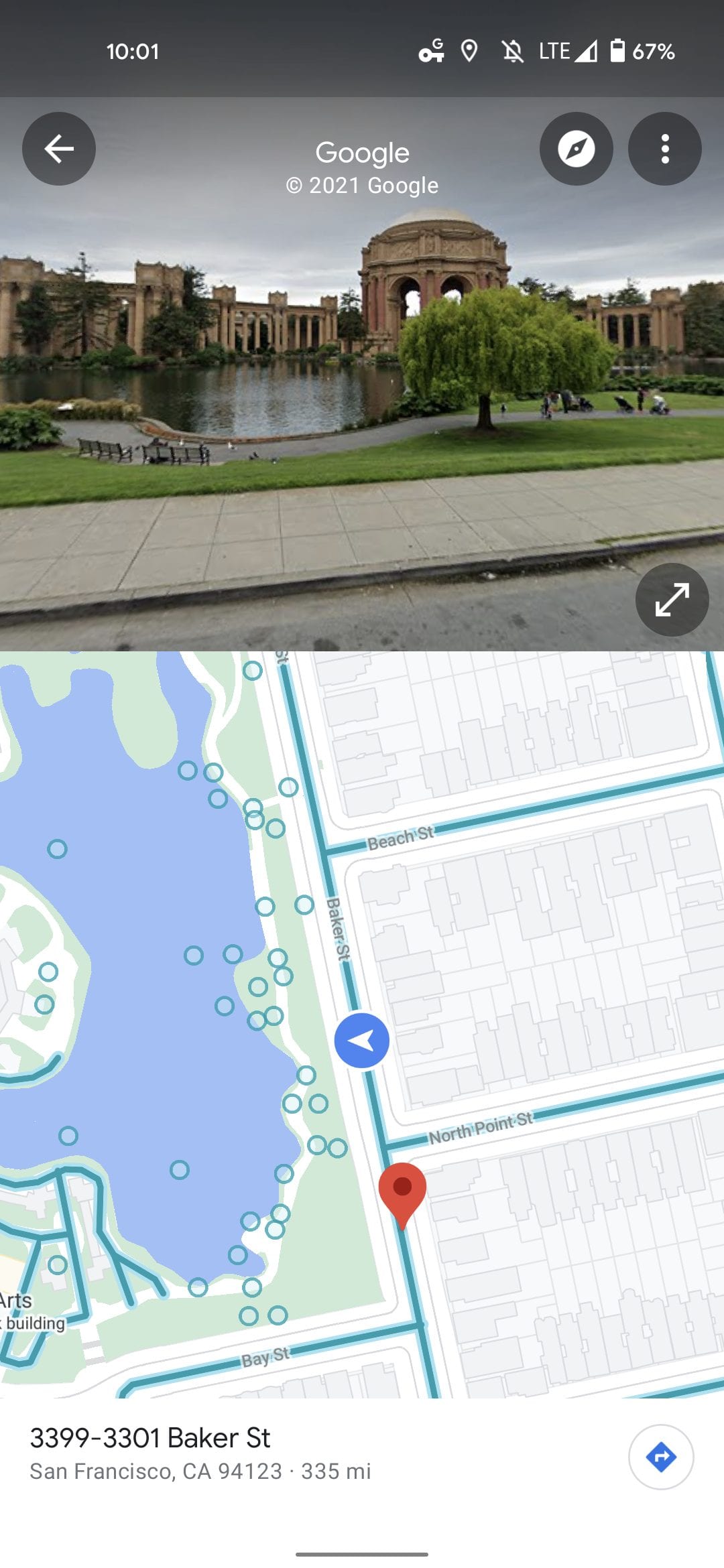The width and height of the screenshot is (724, 1568).
Task: Expand Street View to fullscreen
Action: pyautogui.click(x=673, y=601)
